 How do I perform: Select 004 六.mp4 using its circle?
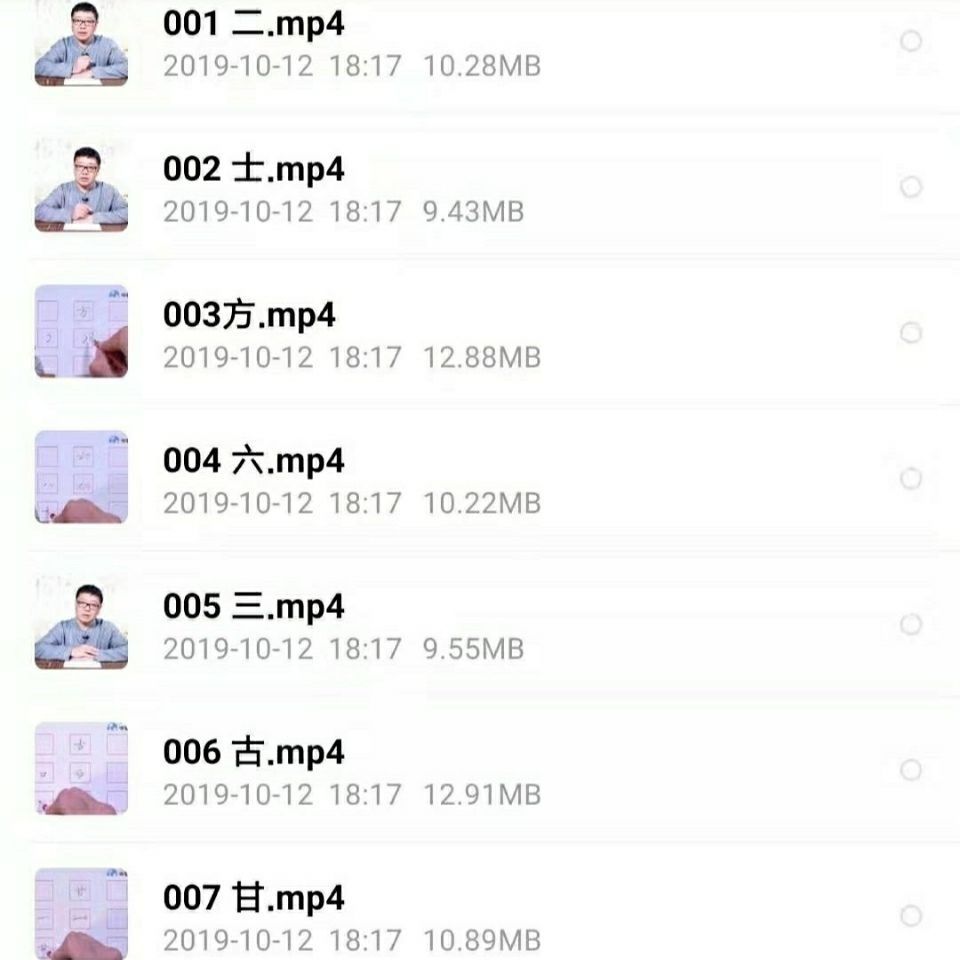[x=910, y=479]
